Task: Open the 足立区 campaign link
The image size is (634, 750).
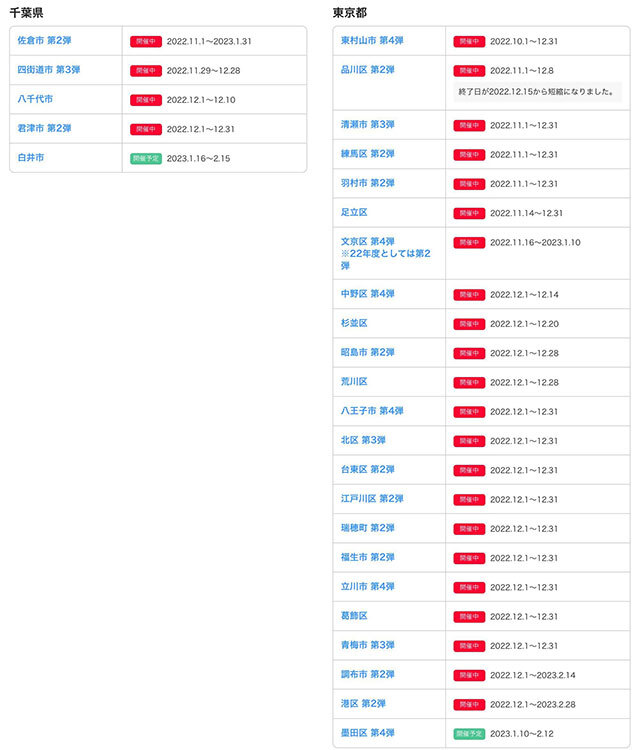Action: [354, 212]
